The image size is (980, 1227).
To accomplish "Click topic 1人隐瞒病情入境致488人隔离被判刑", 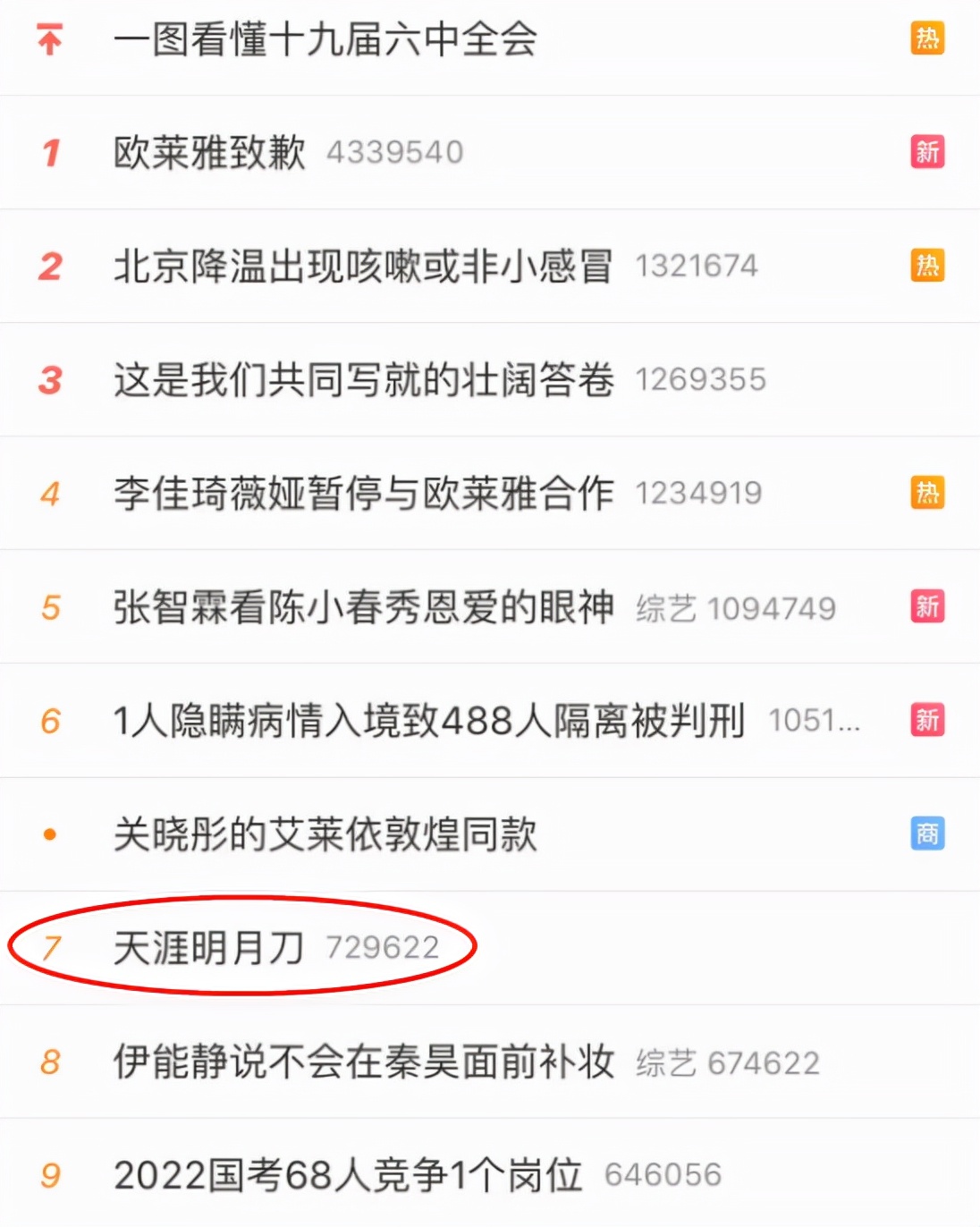I will click(x=429, y=720).
